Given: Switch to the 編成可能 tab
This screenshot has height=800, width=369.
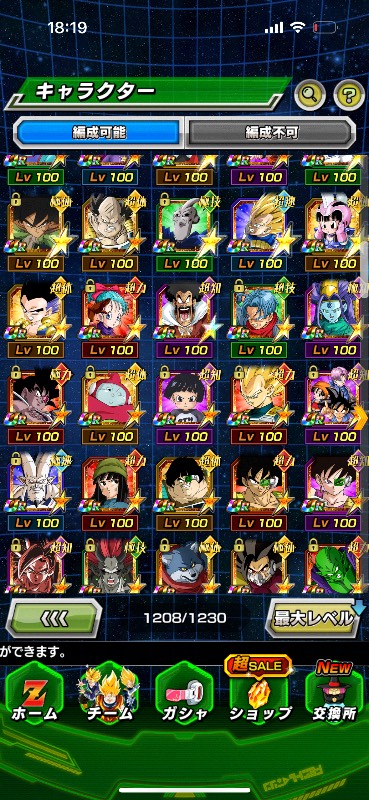Looking at the screenshot, I should point(99,133).
